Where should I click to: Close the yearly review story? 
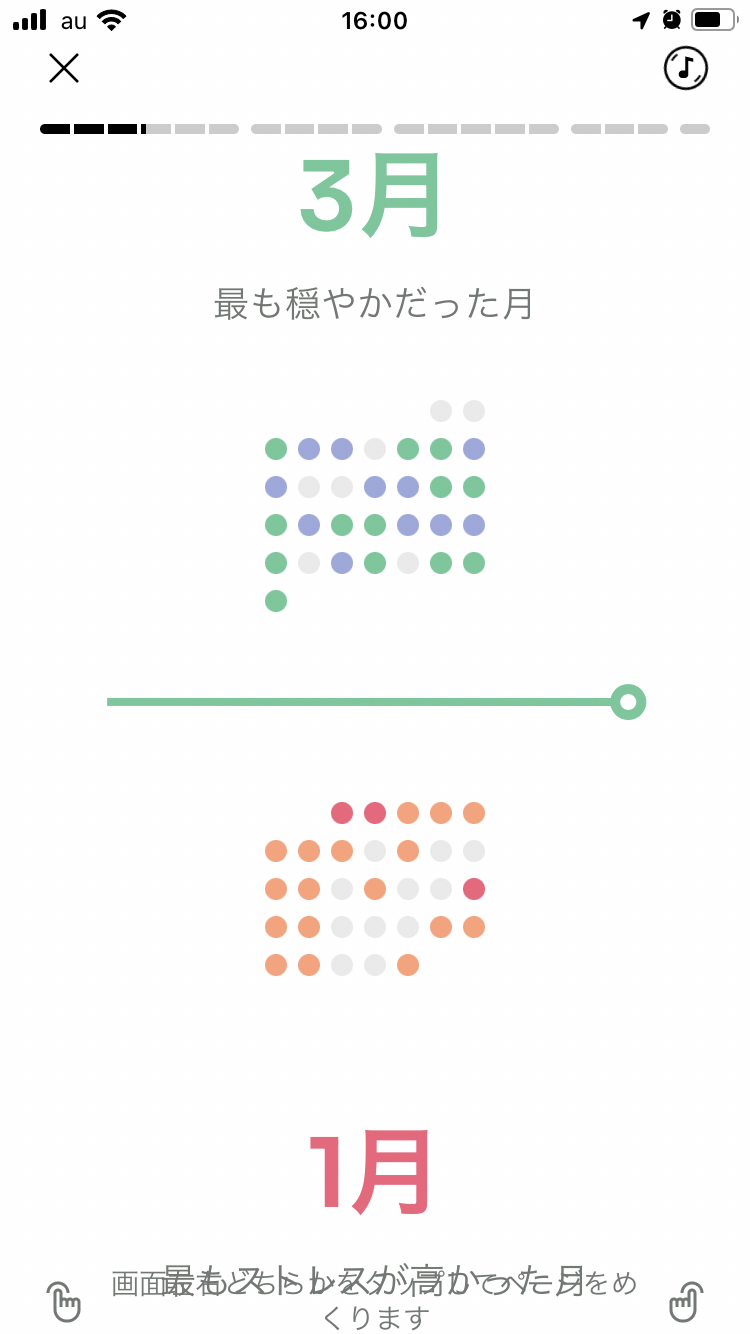click(64, 68)
